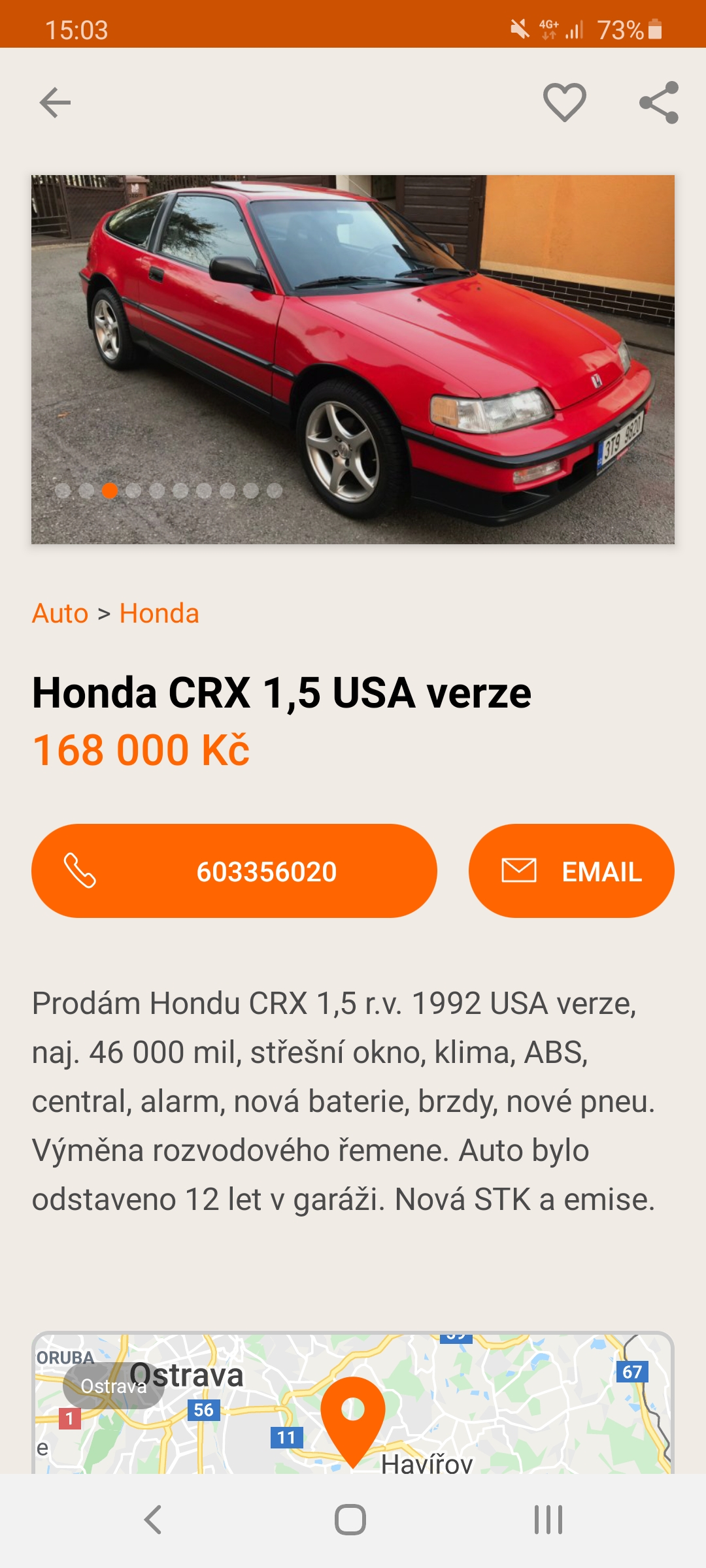Tap the system home button
The height and width of the screenshot is (1568, 706).
350,1520
